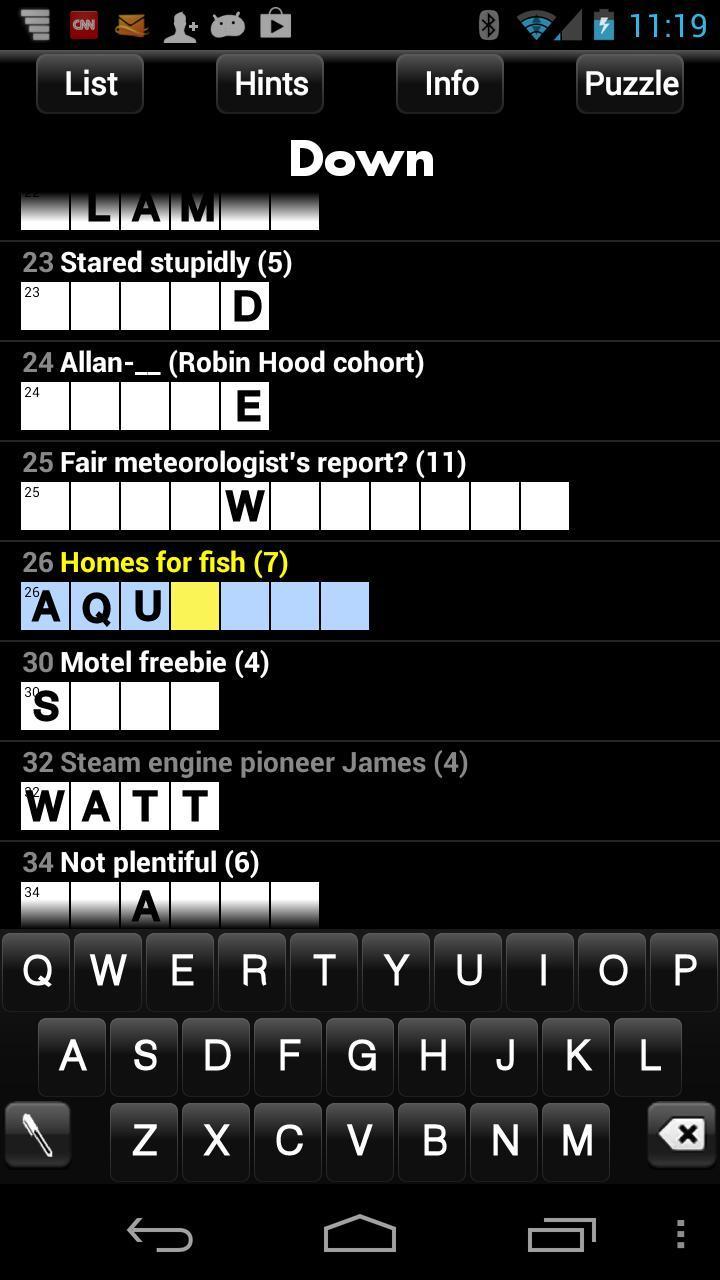This screenshot has width=720, height=1280.
Task: Select the pen input mode icon
Action: click(x=37, y=1135)
